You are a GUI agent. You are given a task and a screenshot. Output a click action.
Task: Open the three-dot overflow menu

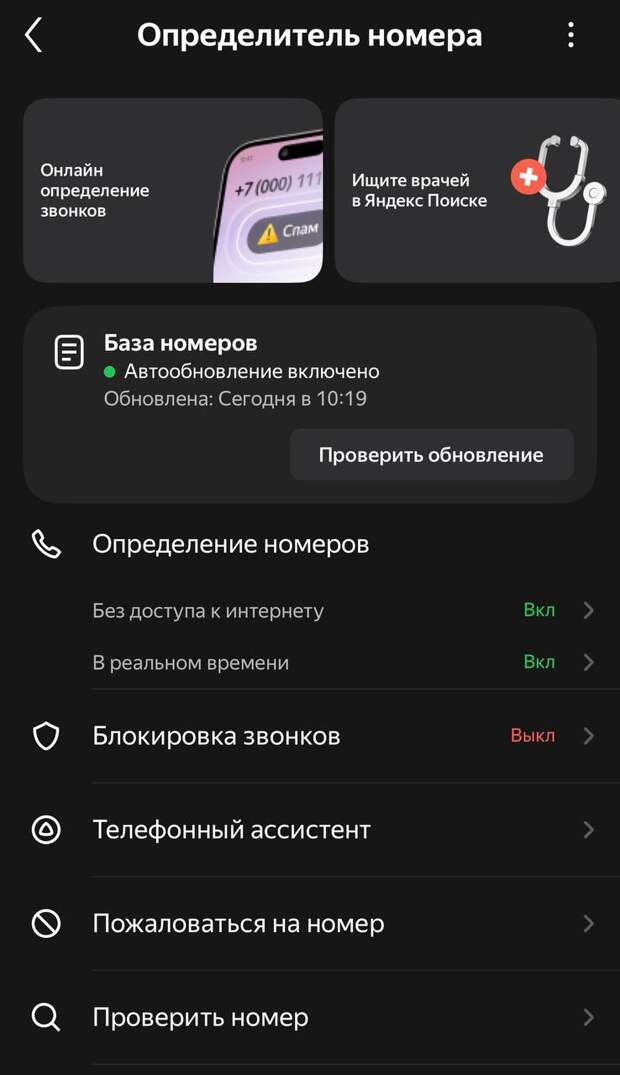pyautogui.click(x=571, y=35)
